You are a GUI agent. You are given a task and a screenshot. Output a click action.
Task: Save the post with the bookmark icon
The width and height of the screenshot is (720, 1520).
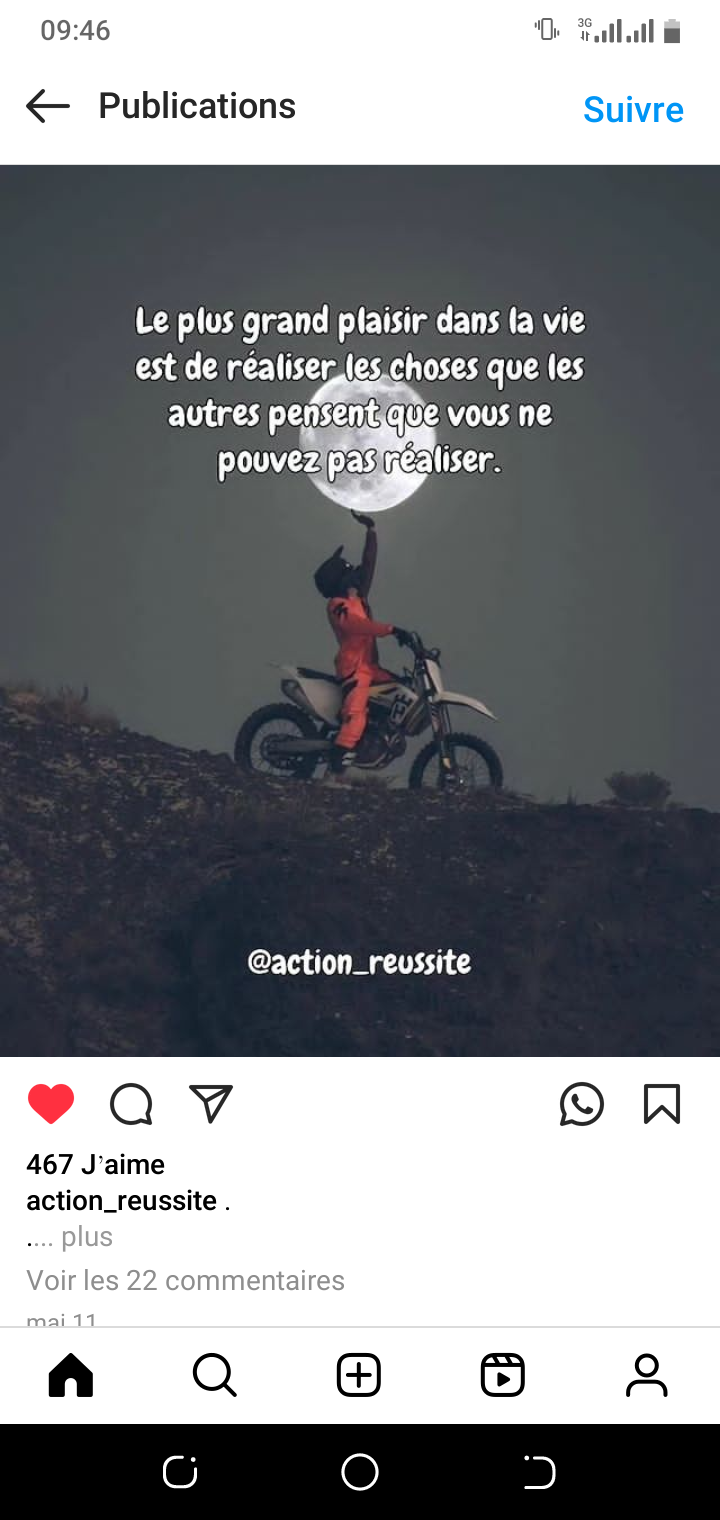(661, 1104)
